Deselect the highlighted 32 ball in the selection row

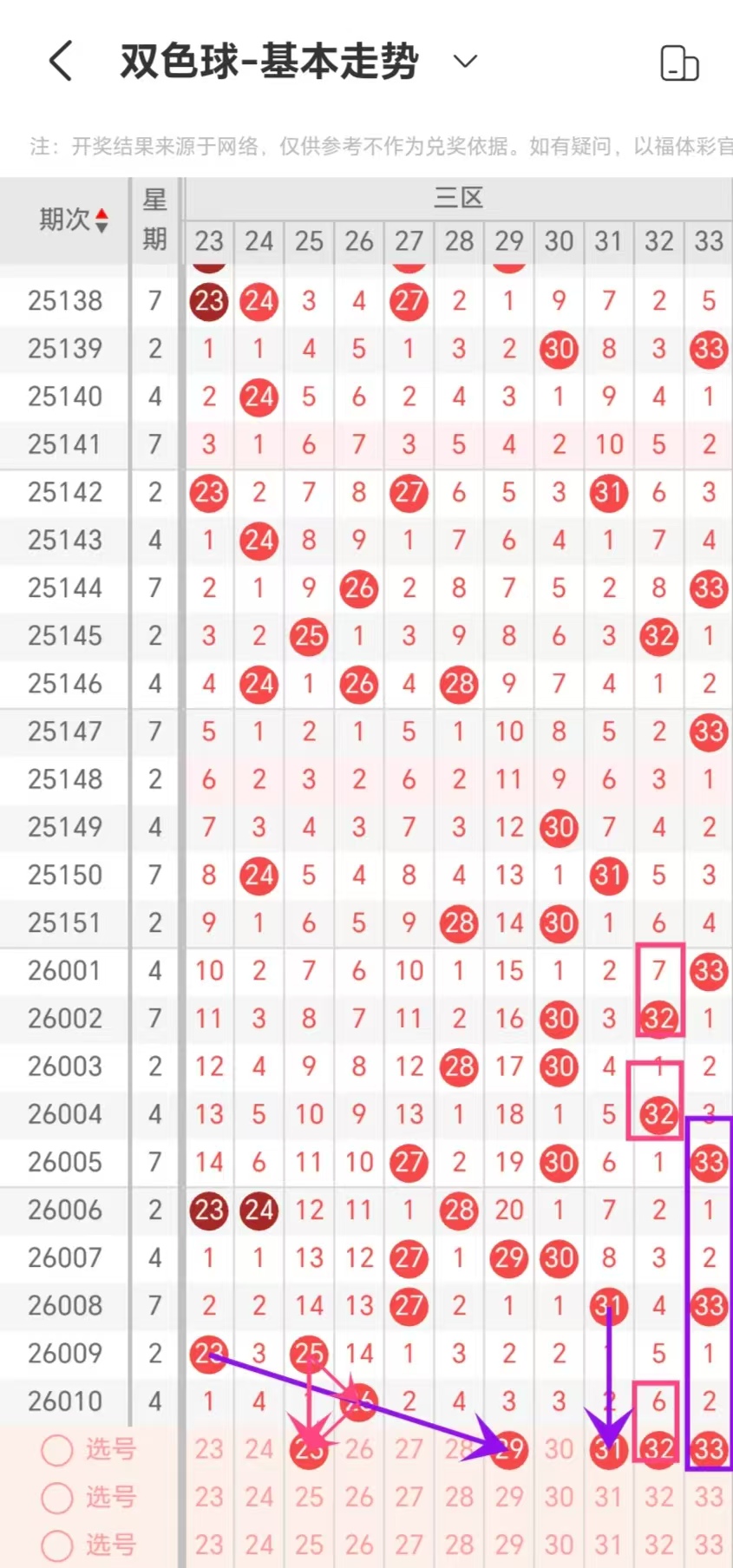click(x=658, y=1448)
